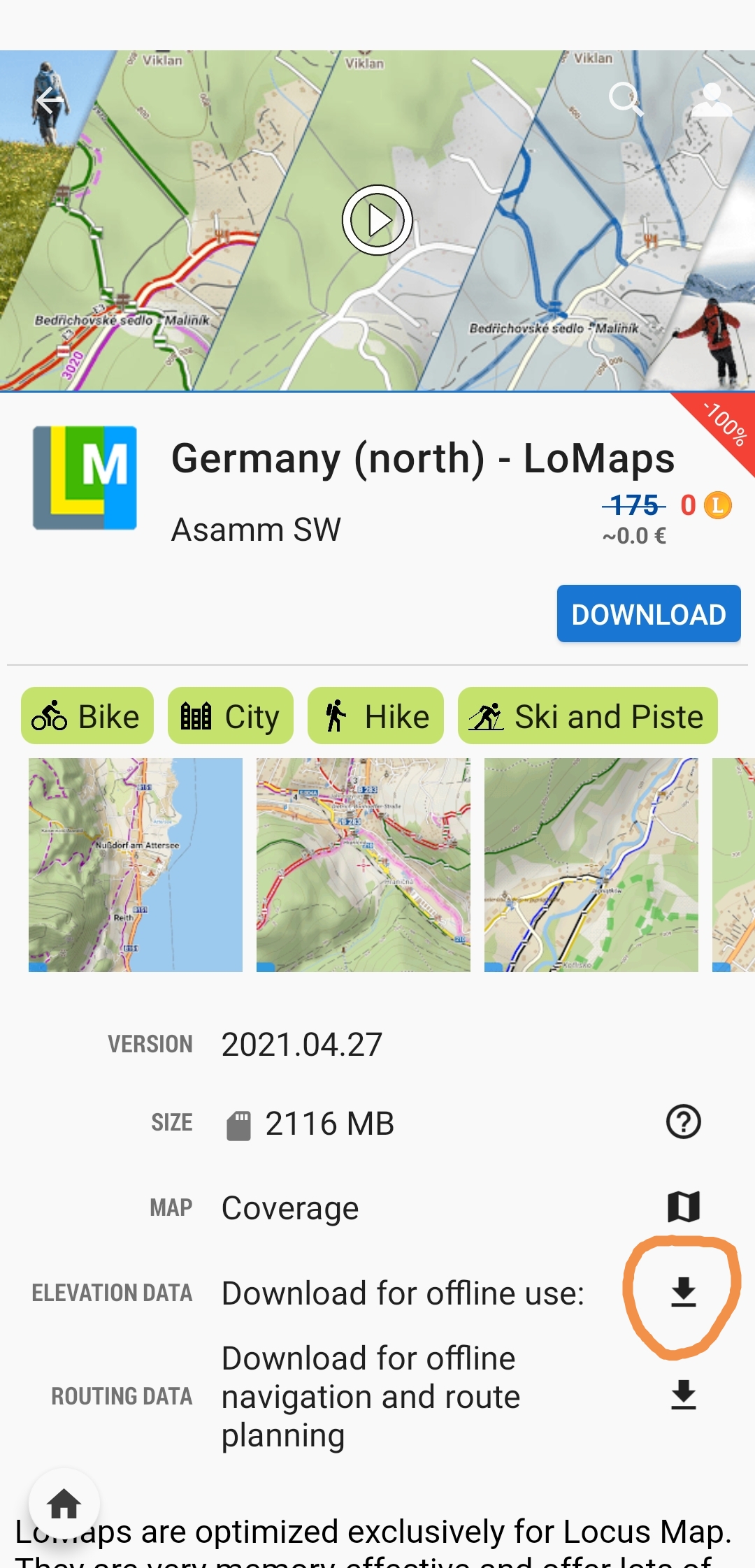Tap the blue DOWNLOAD button
The height and width of the screenshot is (1568, 755).
pos(648,614)
